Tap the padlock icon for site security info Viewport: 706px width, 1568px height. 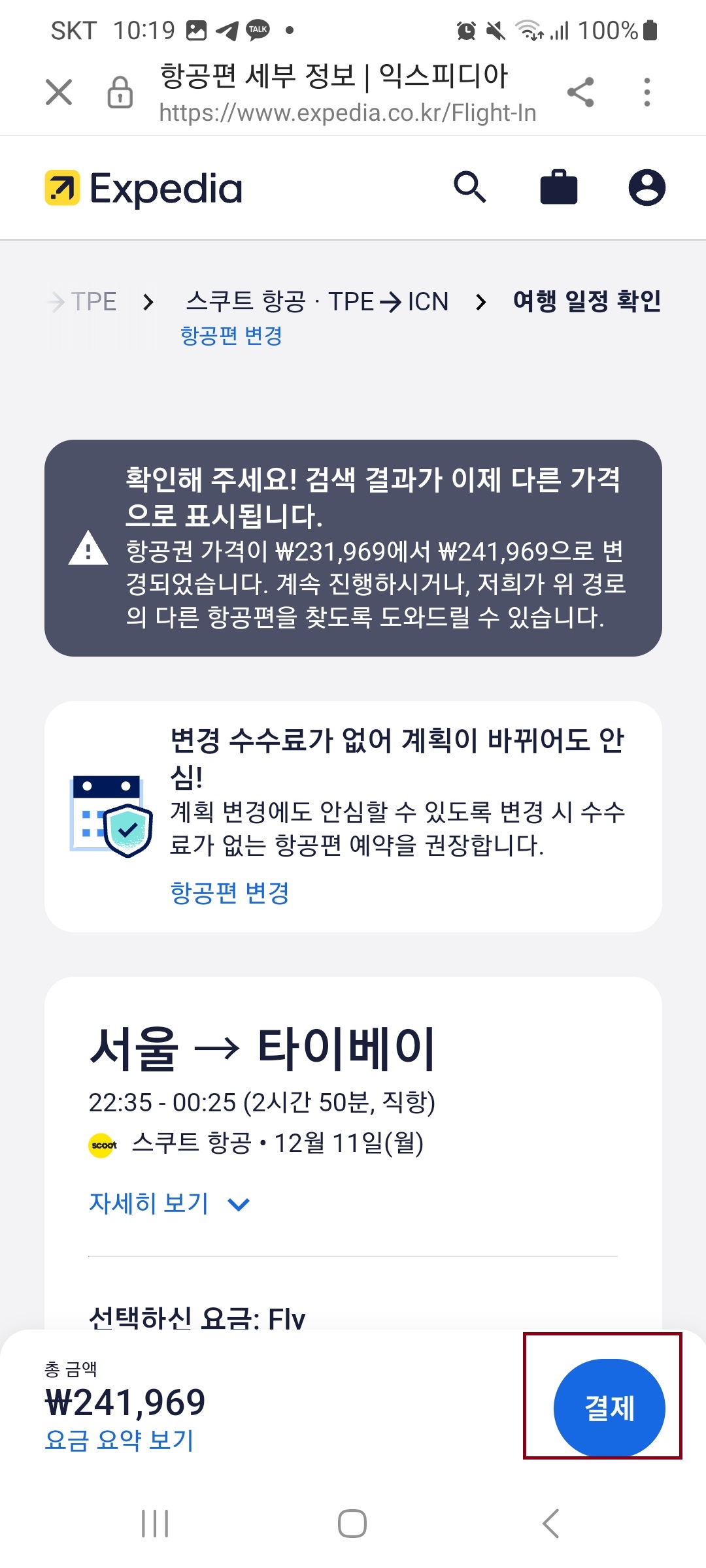click(x=120, y=91)
